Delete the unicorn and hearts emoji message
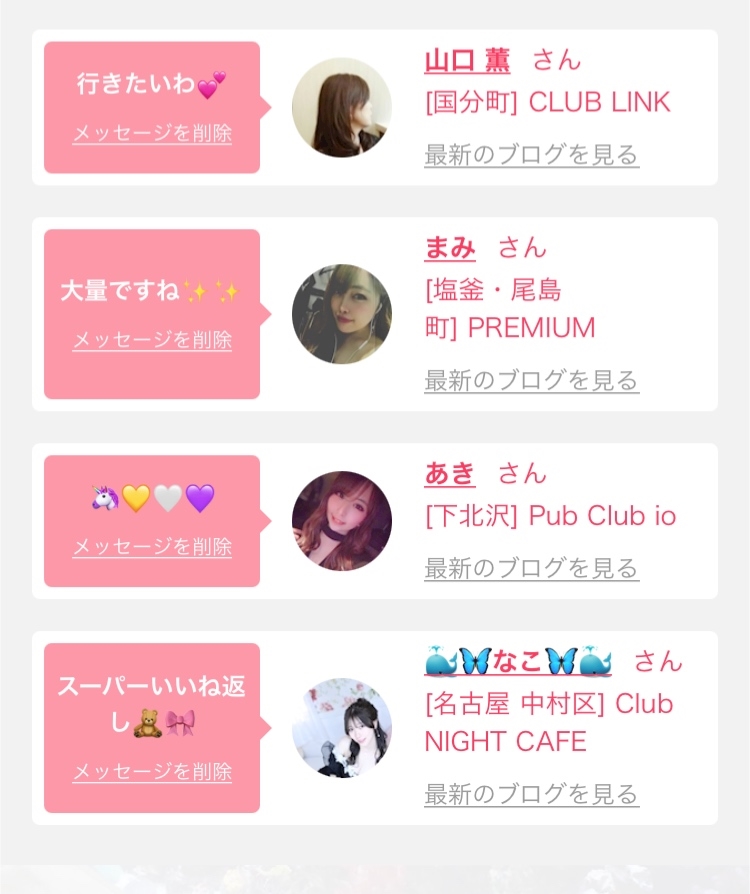This screenshot has width=750, height=894. click(x=152, y=547)
